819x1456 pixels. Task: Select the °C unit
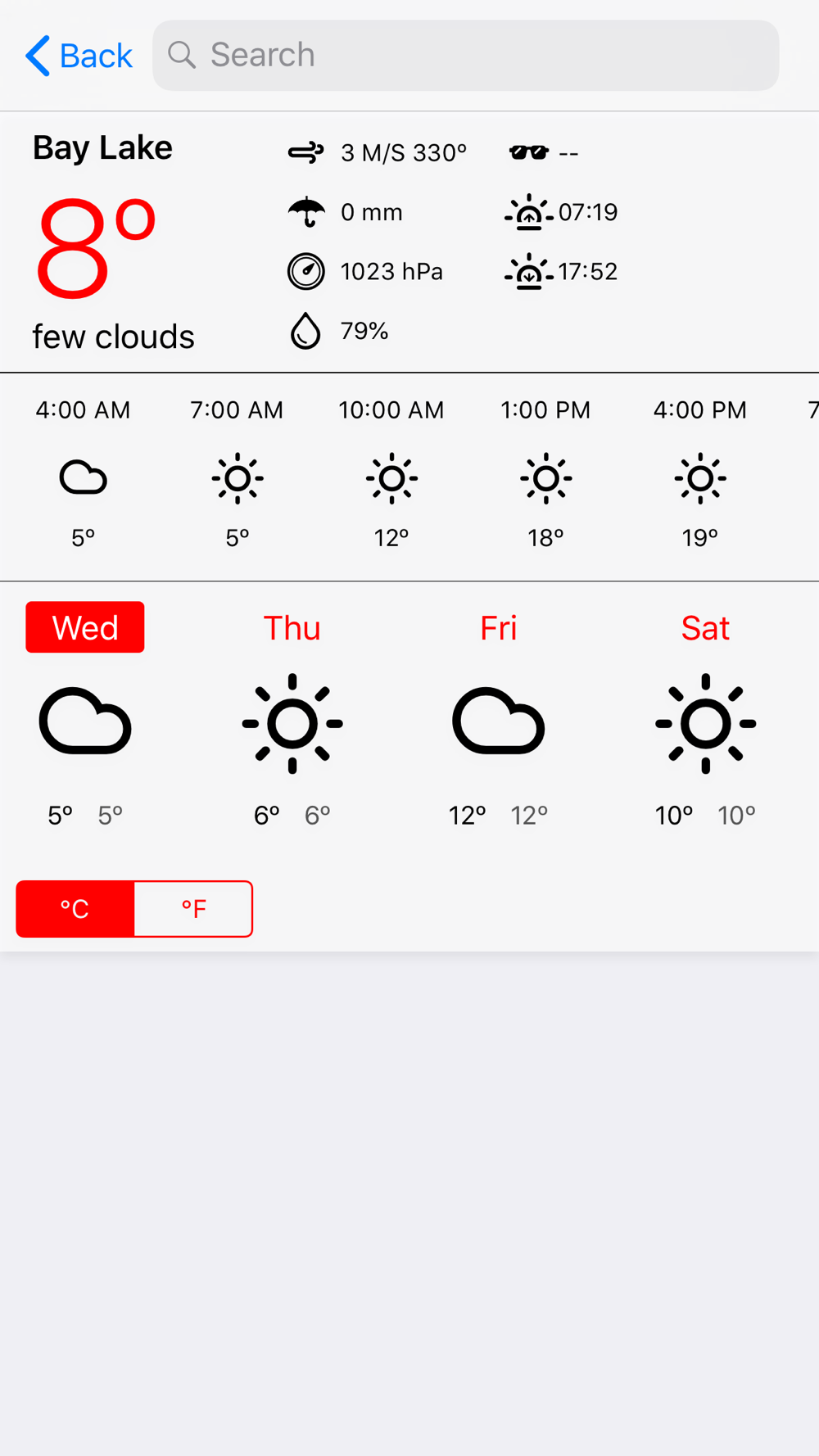[75, 909]
